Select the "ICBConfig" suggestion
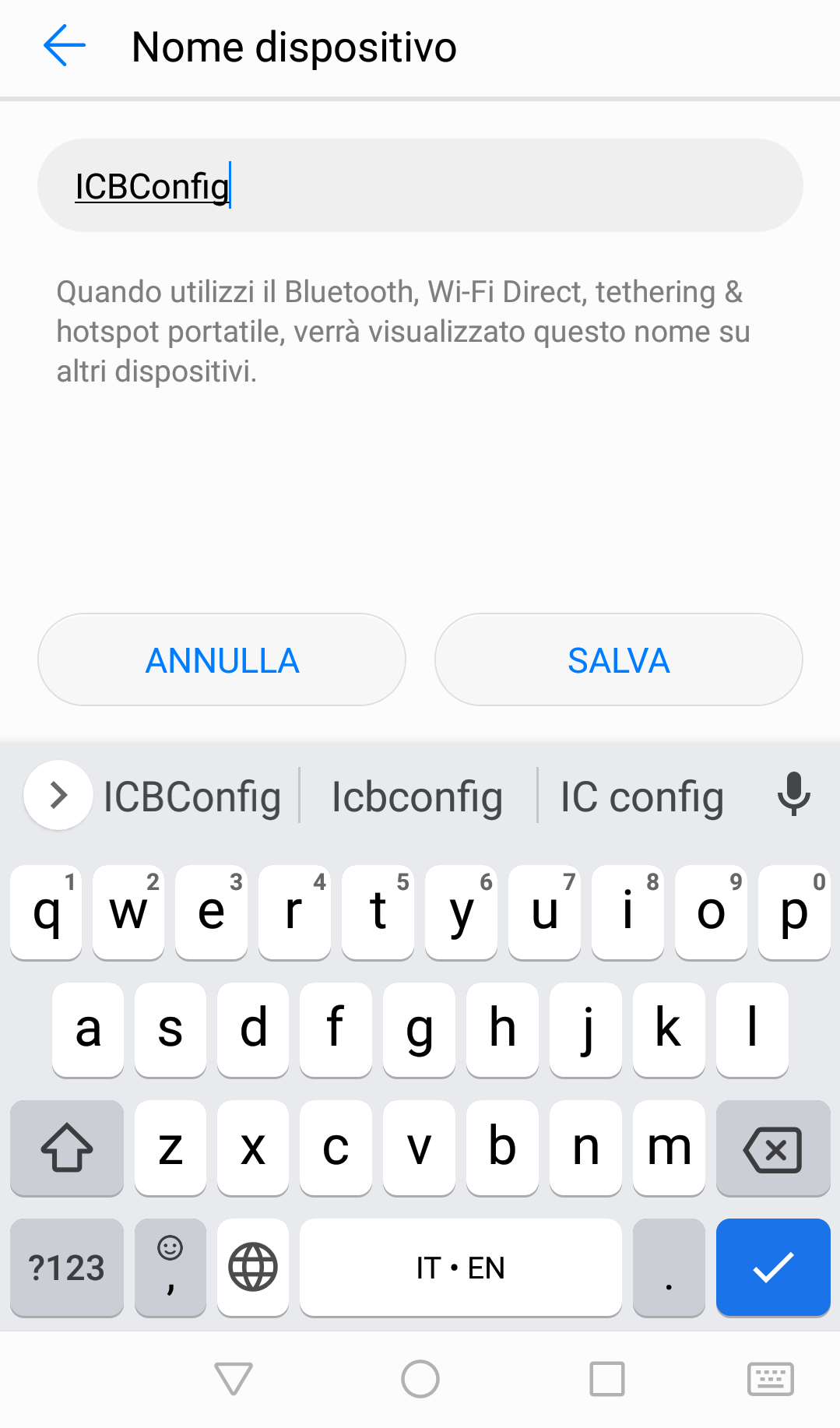This screenshot has height=1428, width=840. pyautogui.click(x=192, y=797)
